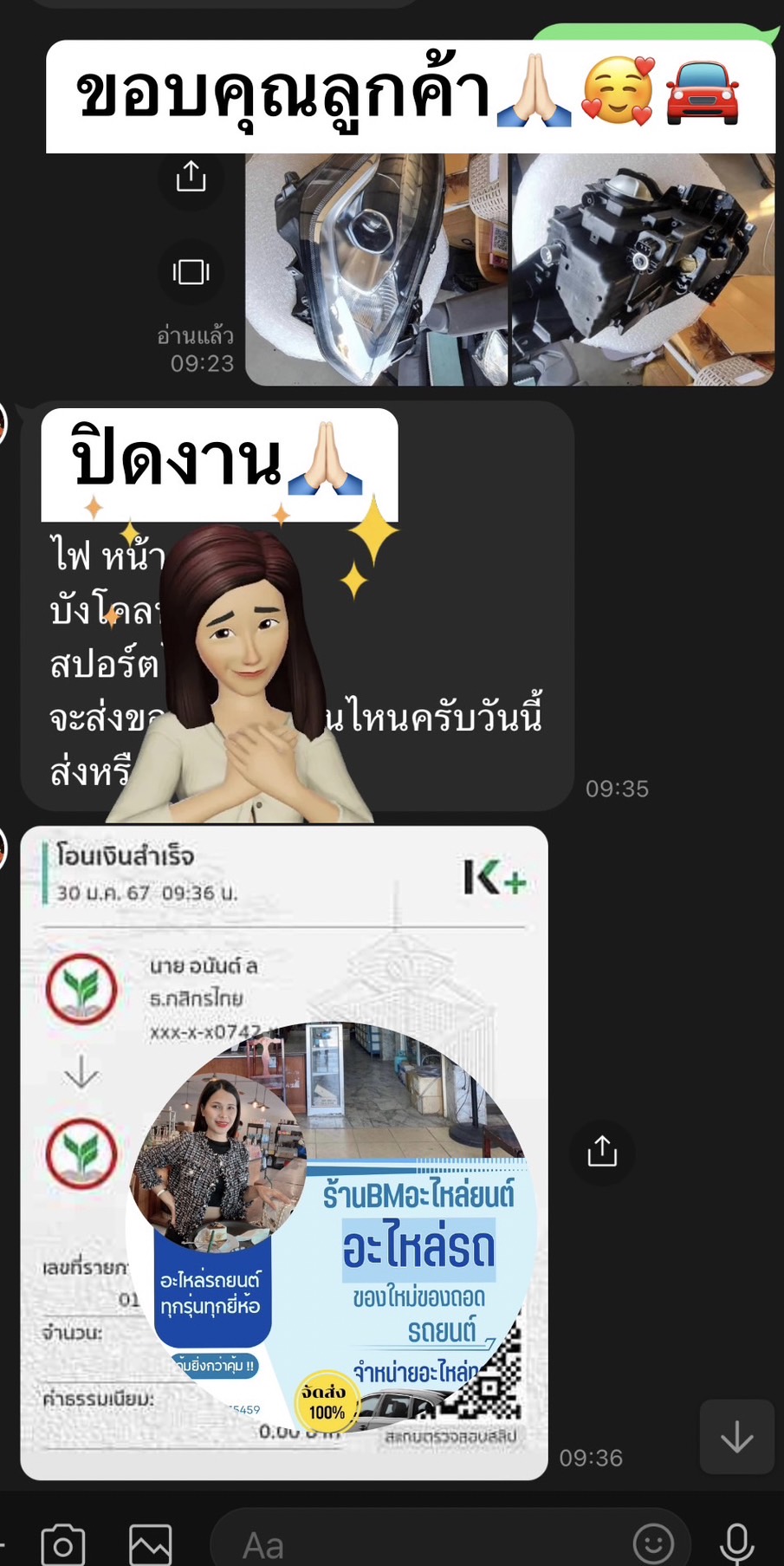784x1566 pixels.
Task: Share the transfer slip image
Action: (x=602, y=1151)
